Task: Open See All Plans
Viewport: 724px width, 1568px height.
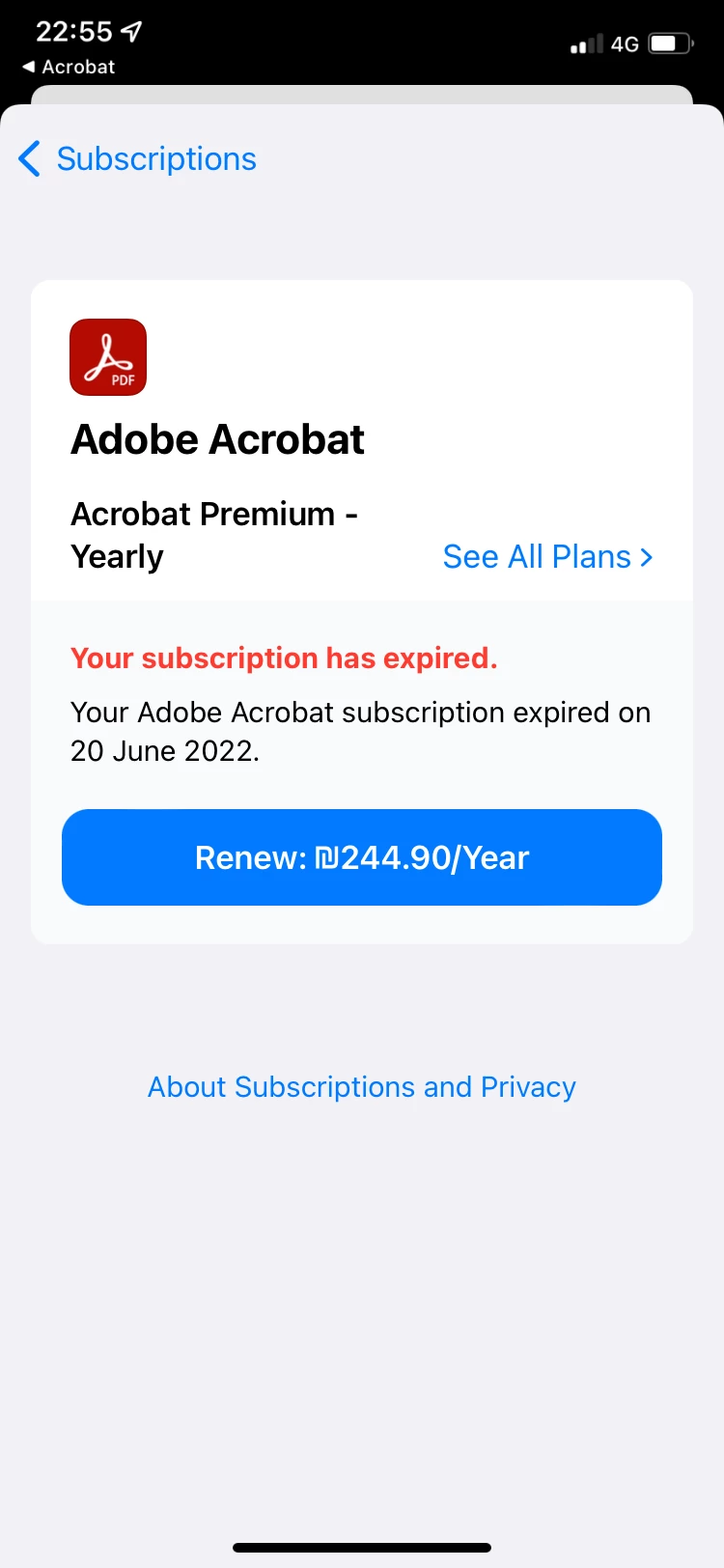Action: coord(547,557)
